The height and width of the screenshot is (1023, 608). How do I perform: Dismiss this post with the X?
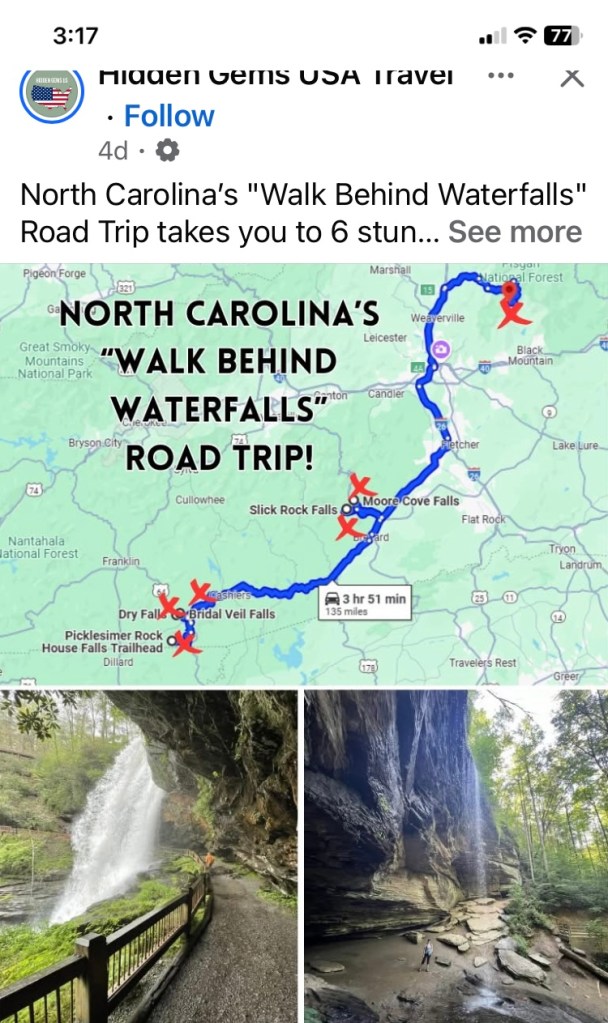click(x=571, y=77)
